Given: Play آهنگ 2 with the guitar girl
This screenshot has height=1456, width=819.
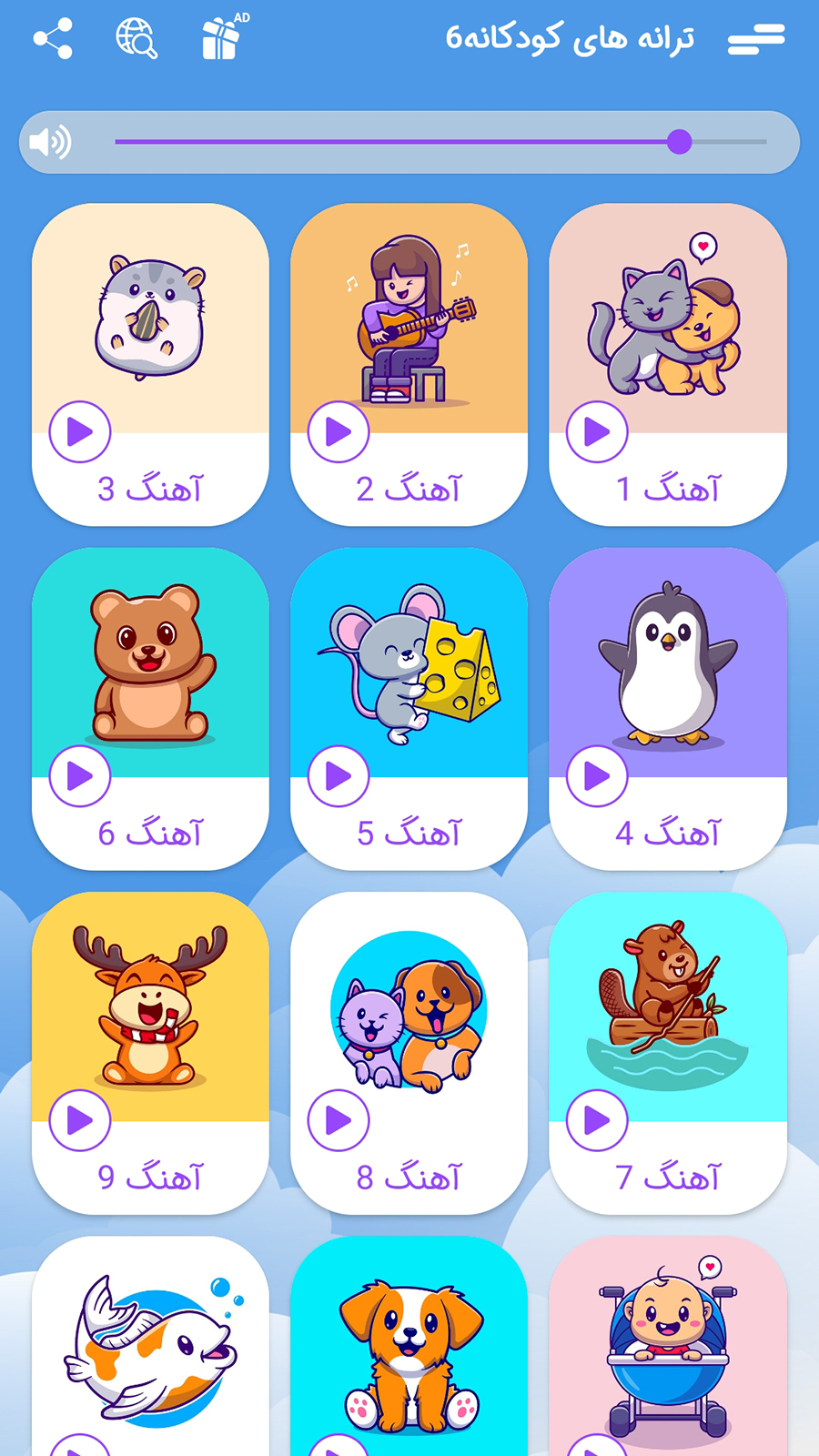Looking at the screenshot, I should coord(339,431).
